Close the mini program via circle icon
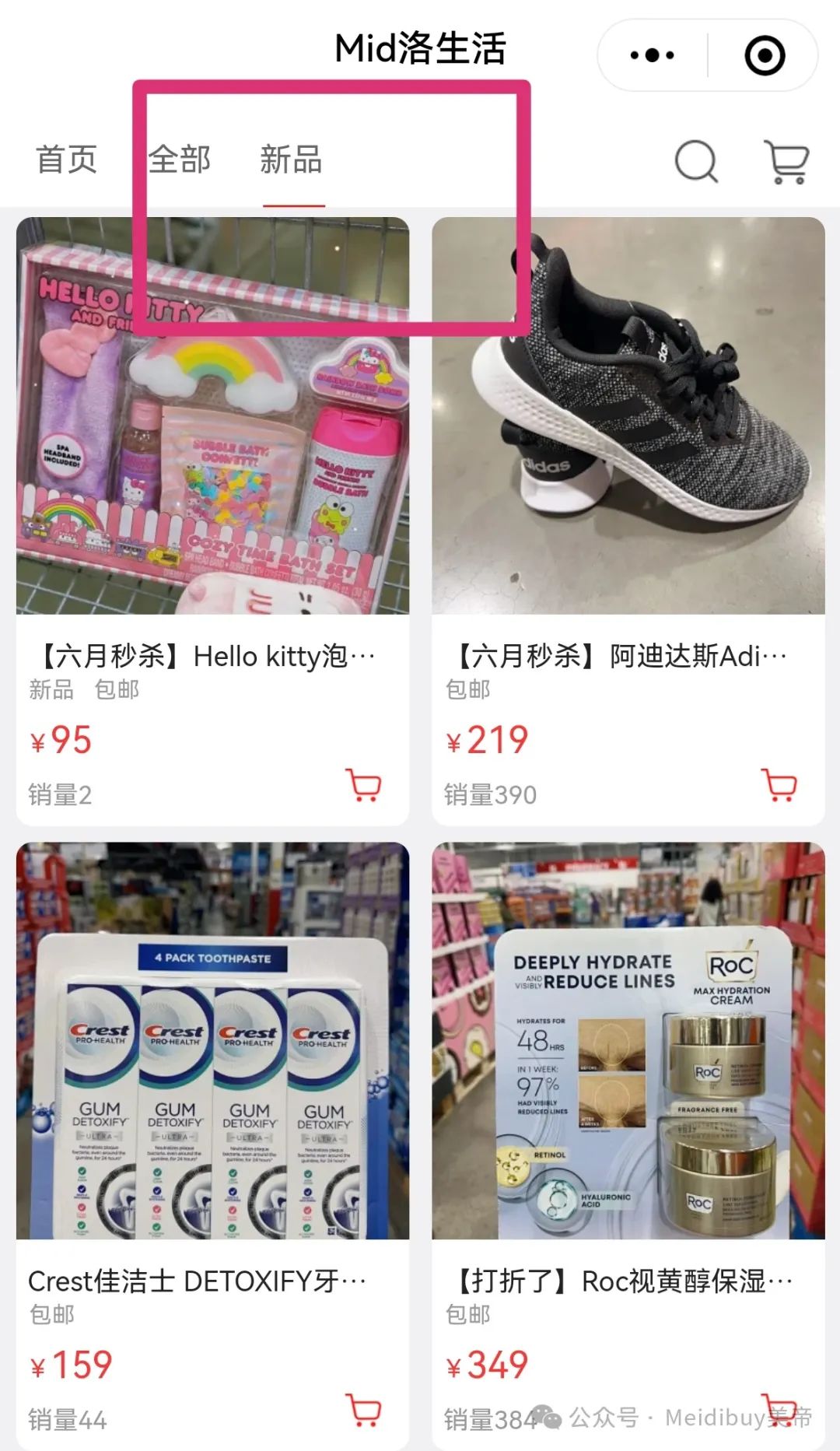This screenshot has width=840, height=1451. [x=764, y=55]
